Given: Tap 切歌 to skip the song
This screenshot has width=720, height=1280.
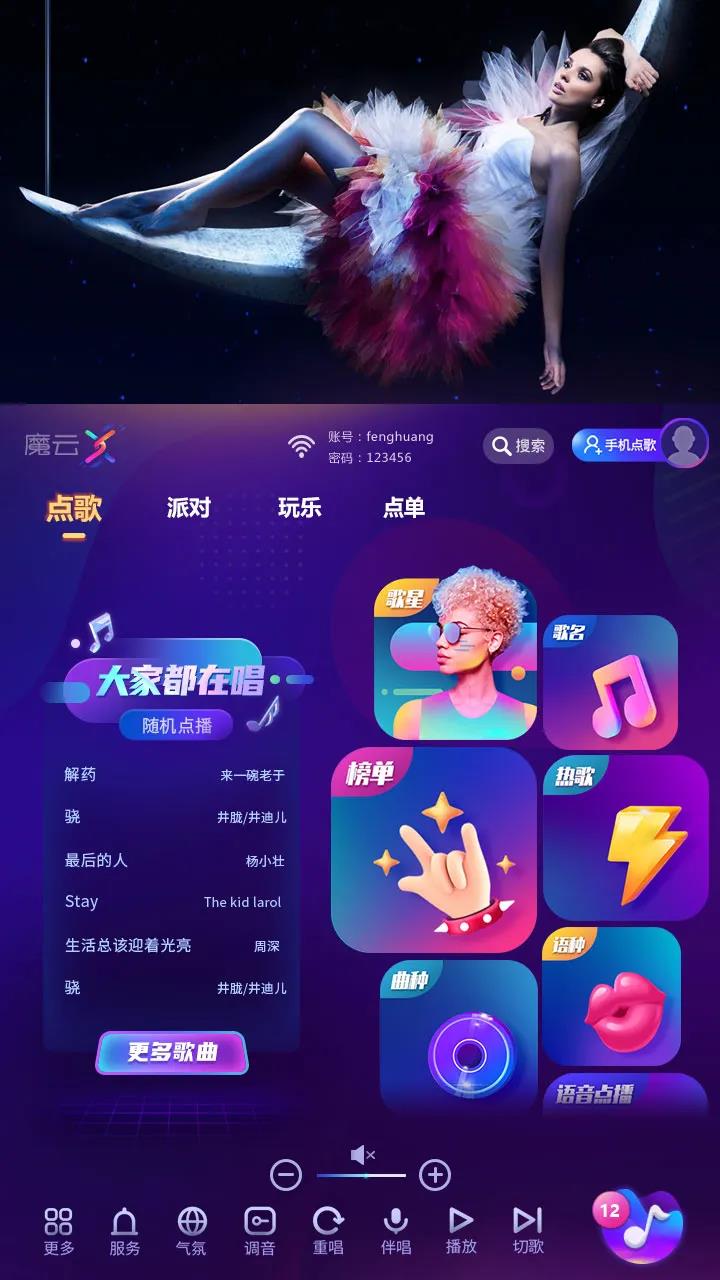Looking at the screenshot, I should (x=527, y=1230).
